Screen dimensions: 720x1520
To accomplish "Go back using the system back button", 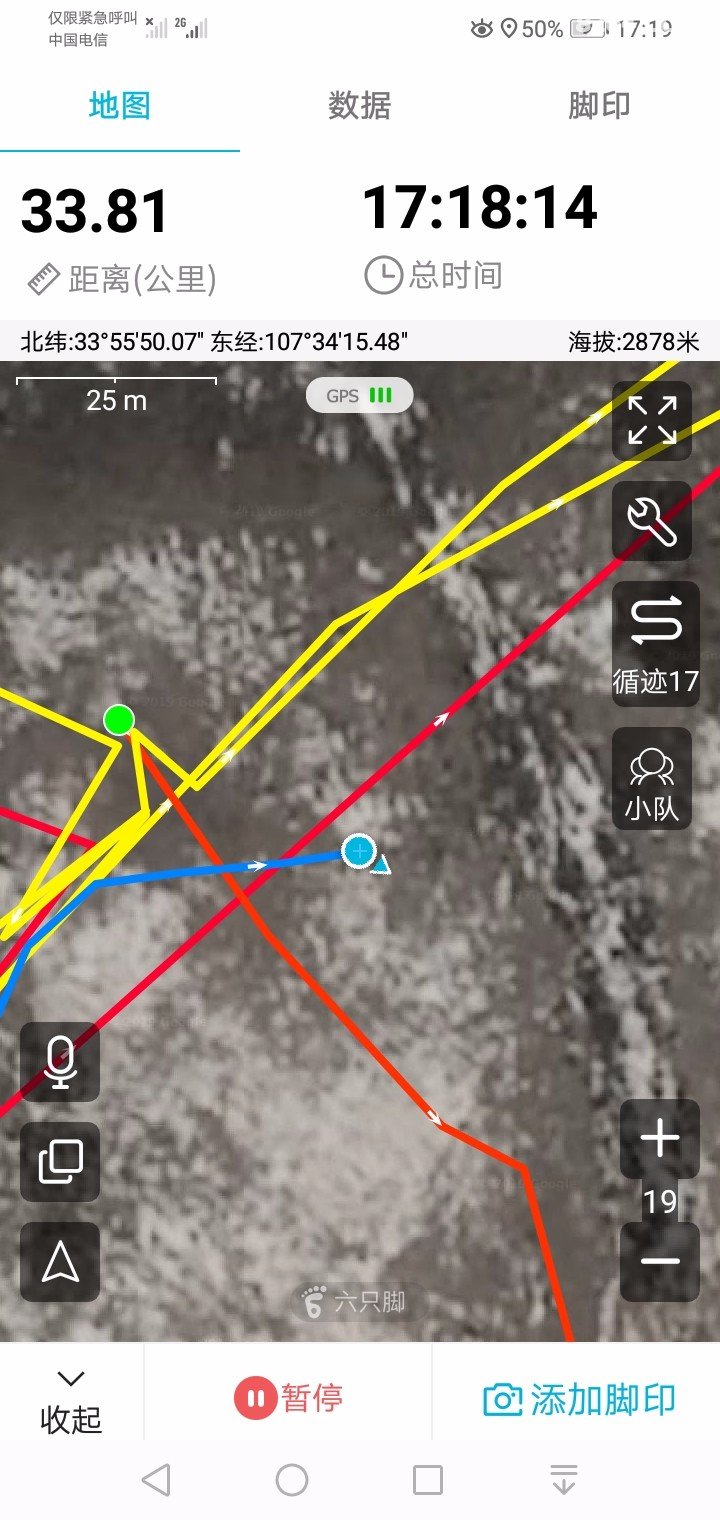I will (x=156, y=1480).
